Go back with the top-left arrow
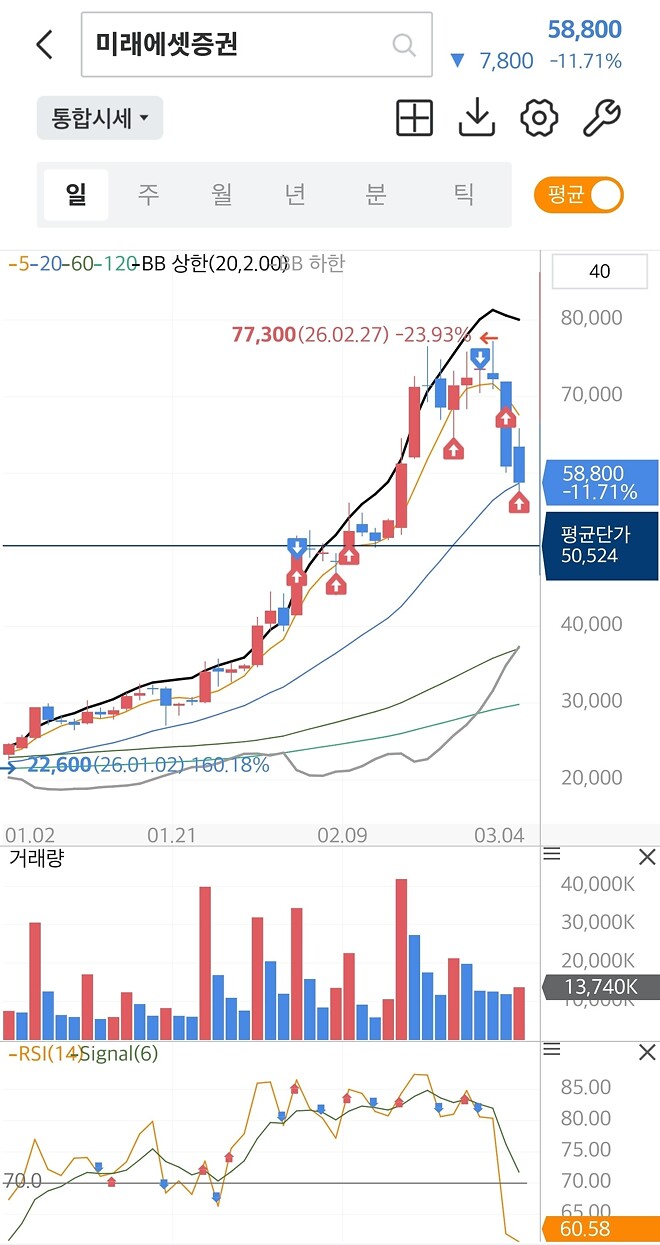660x1245 pixels. click(44, 45)
